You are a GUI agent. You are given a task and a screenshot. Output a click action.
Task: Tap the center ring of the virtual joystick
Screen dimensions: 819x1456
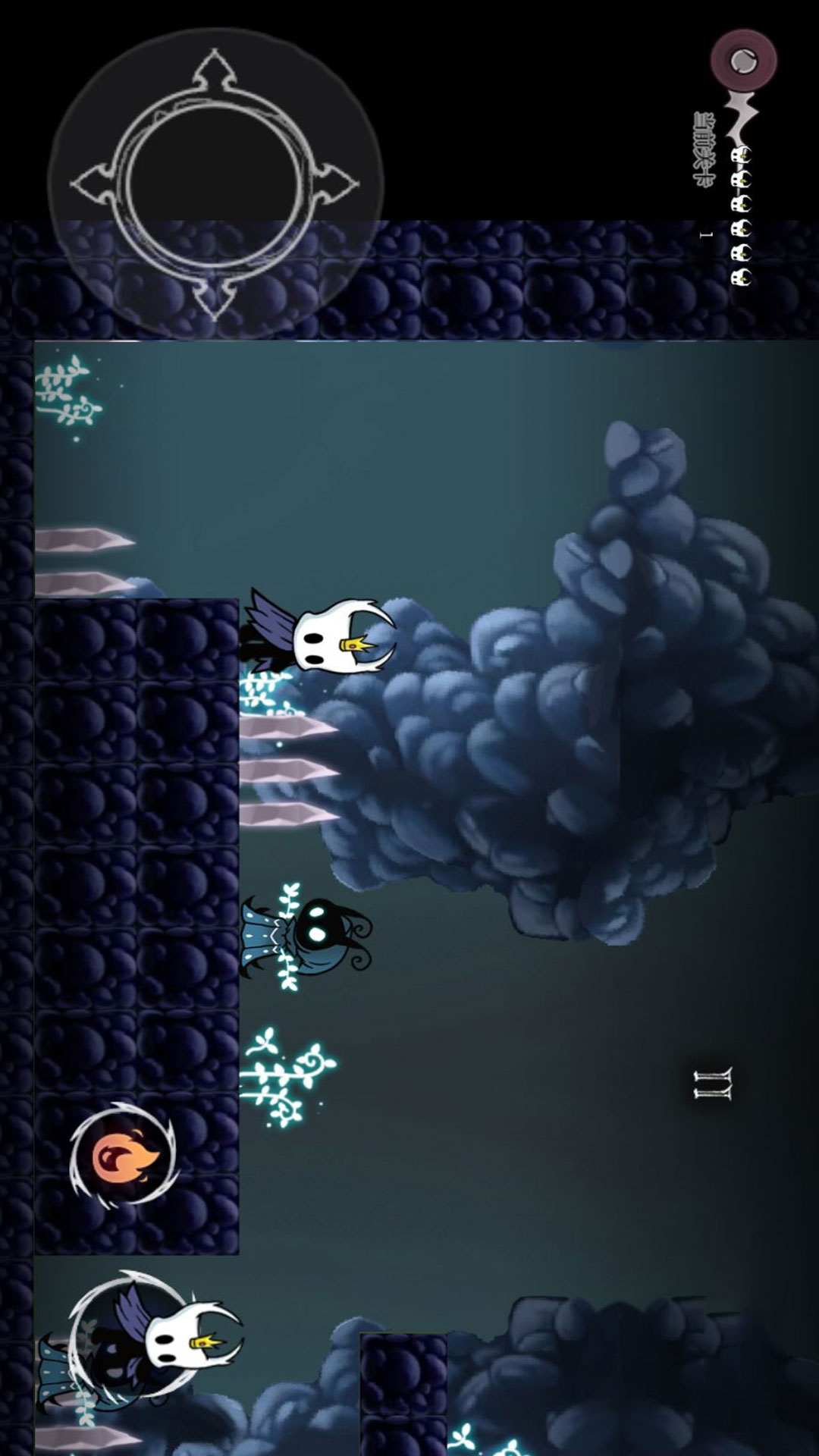pos(215,183)
